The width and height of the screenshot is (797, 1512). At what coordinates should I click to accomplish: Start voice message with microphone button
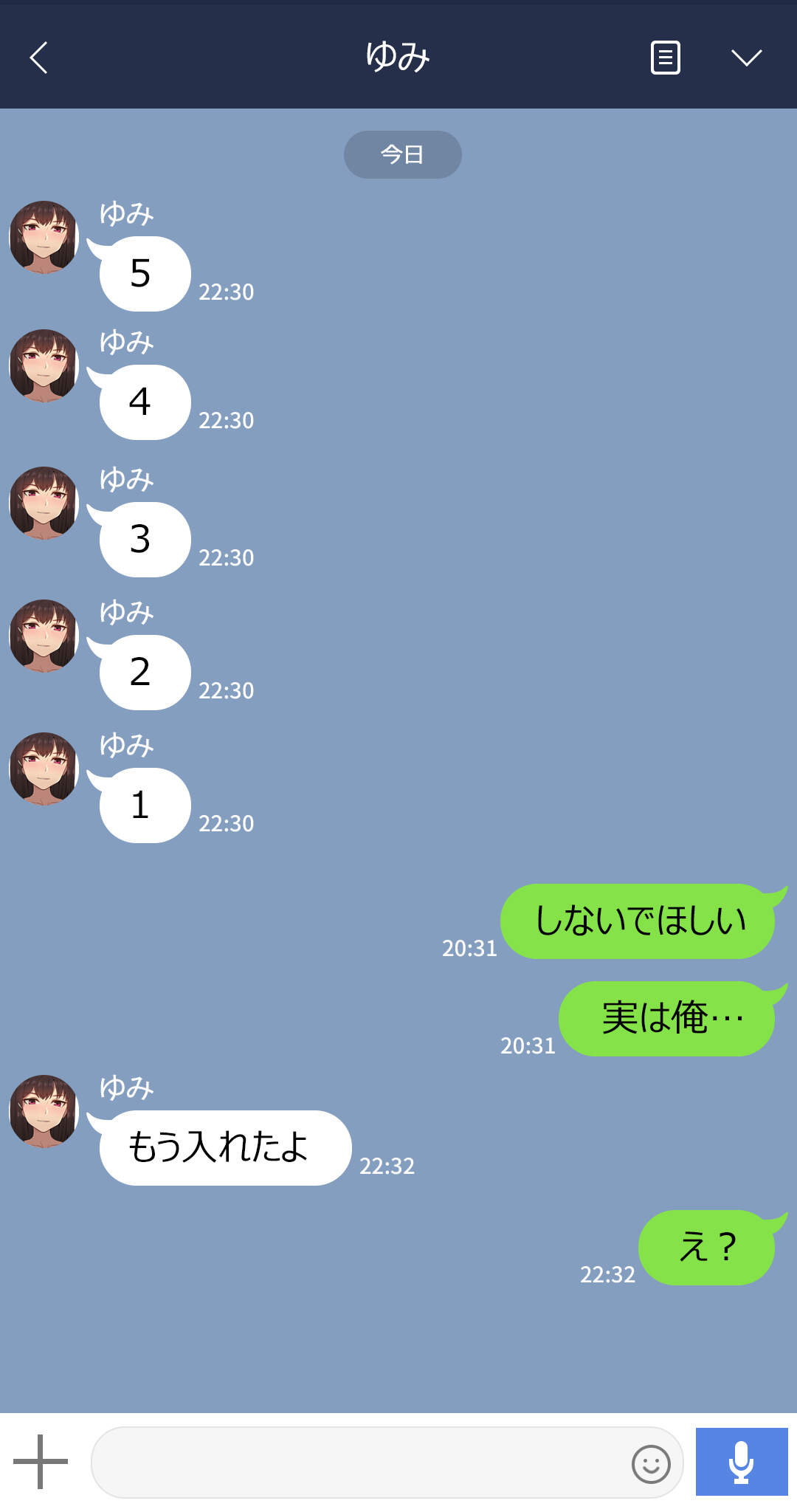[741, 1462]
